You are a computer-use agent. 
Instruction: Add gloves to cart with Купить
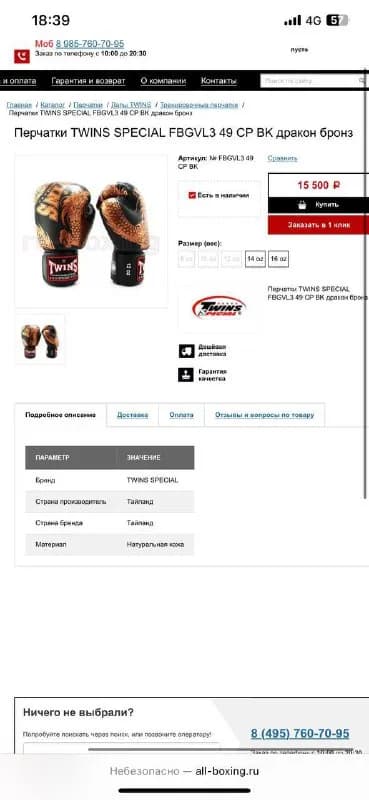click(x=318, y=205)
